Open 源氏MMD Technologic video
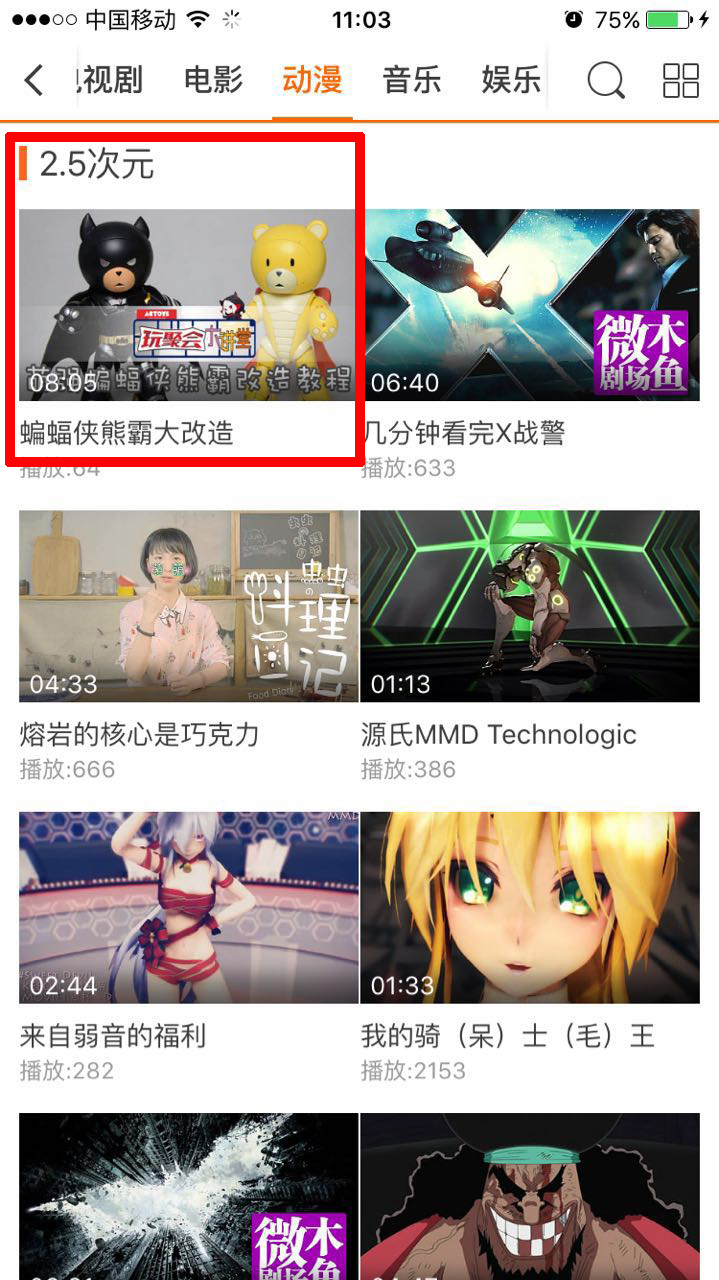Screen dimensions: 719x1280 tap(530, 606)
